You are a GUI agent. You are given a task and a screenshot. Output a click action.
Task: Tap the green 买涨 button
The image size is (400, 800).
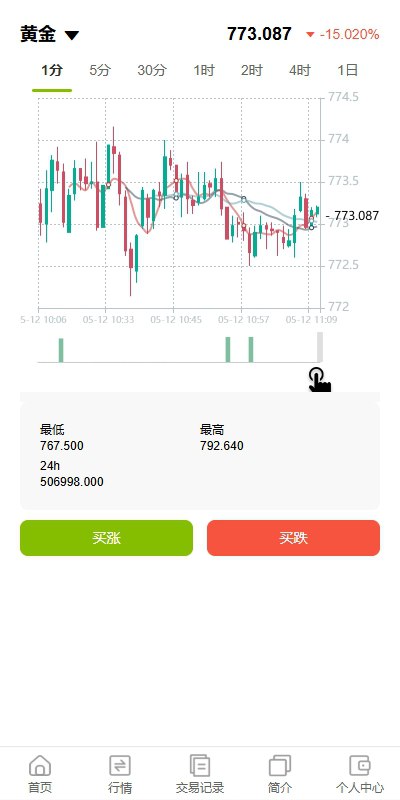coord(107,538)
